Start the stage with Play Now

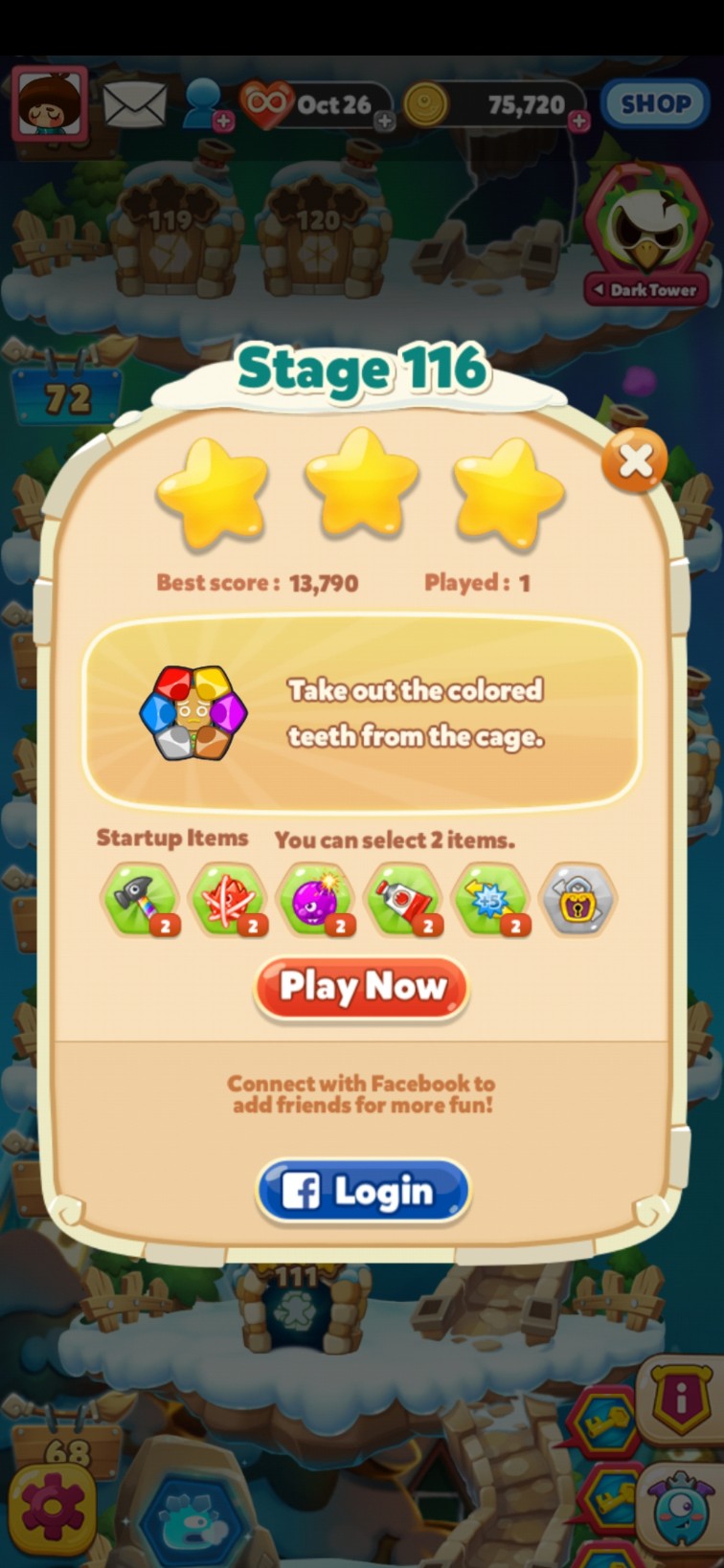pyautogui.click(x=362, y=987)
